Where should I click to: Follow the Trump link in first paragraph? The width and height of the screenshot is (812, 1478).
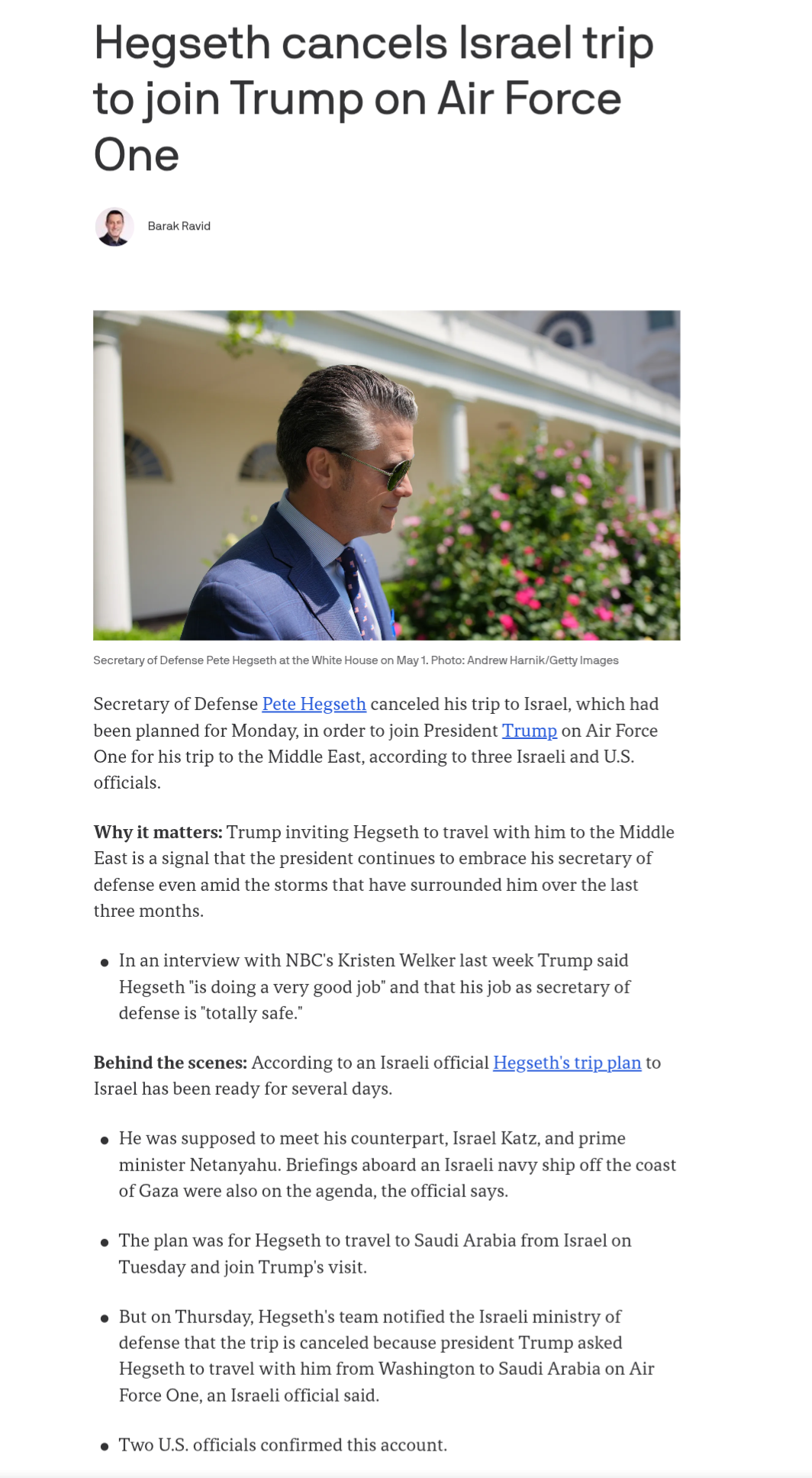point(529,731)
